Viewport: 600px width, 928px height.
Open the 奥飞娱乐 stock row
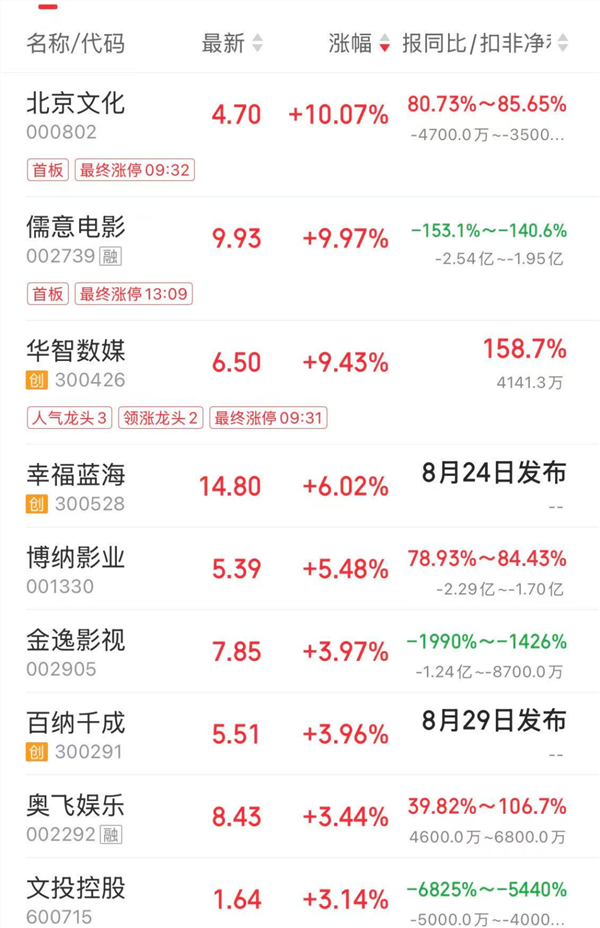tap(300, 816)
